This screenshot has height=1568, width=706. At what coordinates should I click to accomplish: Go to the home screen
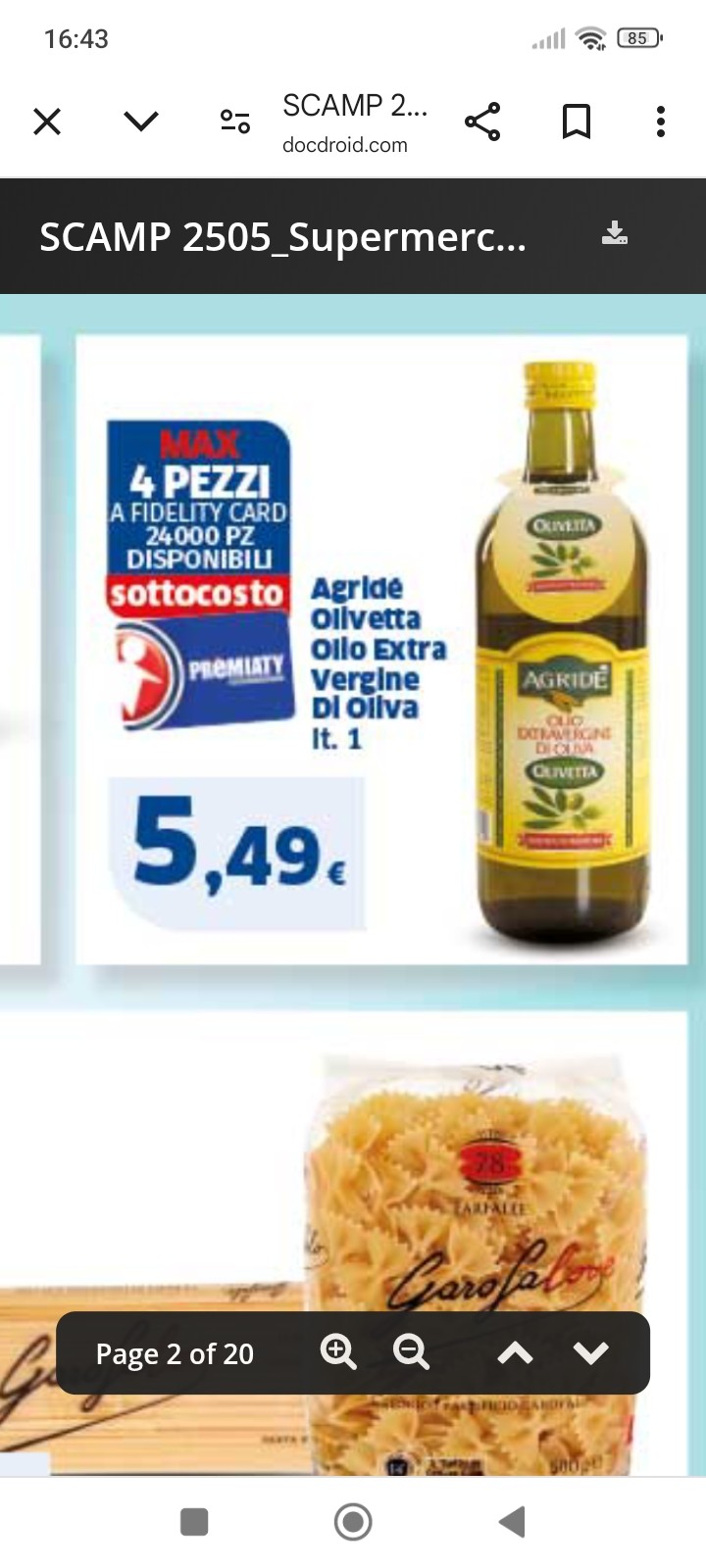(353, 1522)
